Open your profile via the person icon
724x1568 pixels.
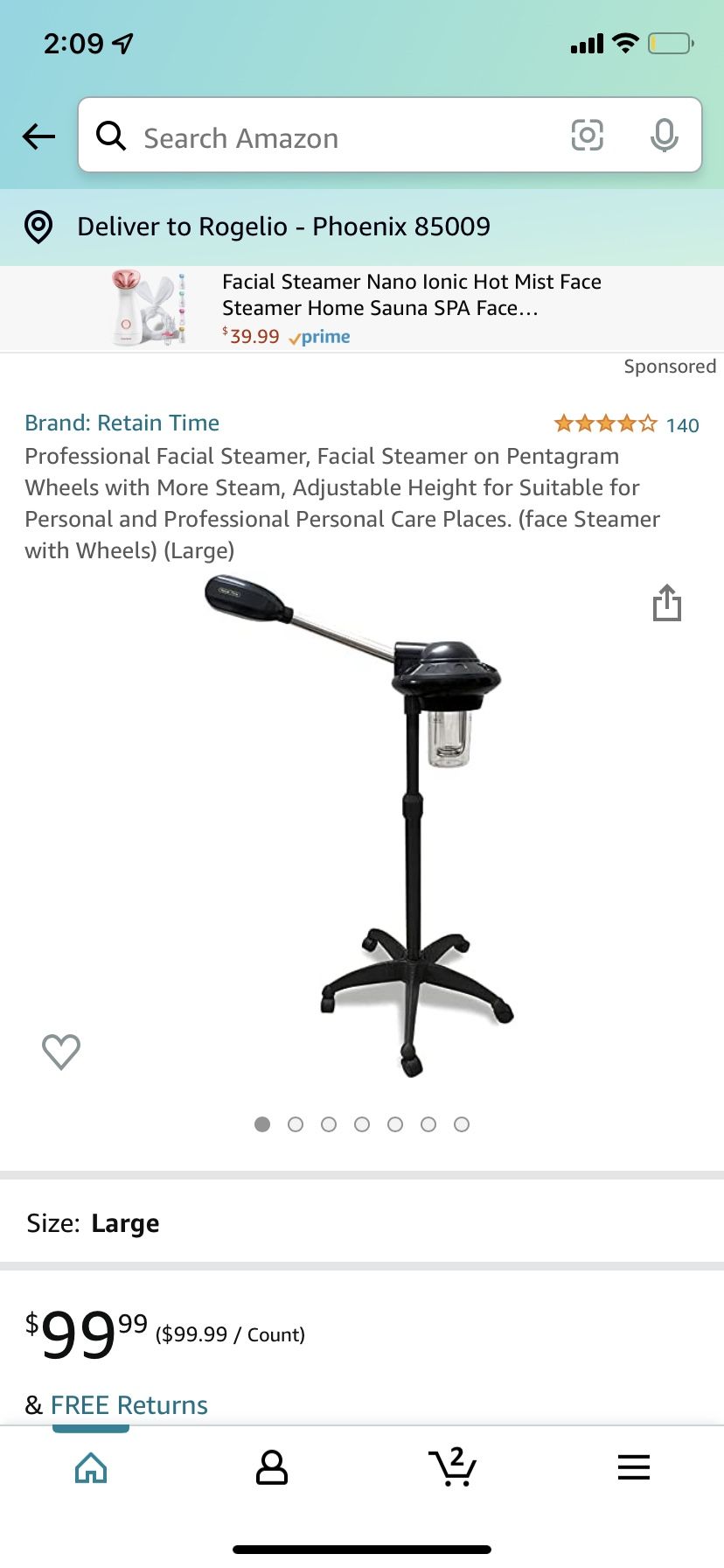pos(271,1467)
